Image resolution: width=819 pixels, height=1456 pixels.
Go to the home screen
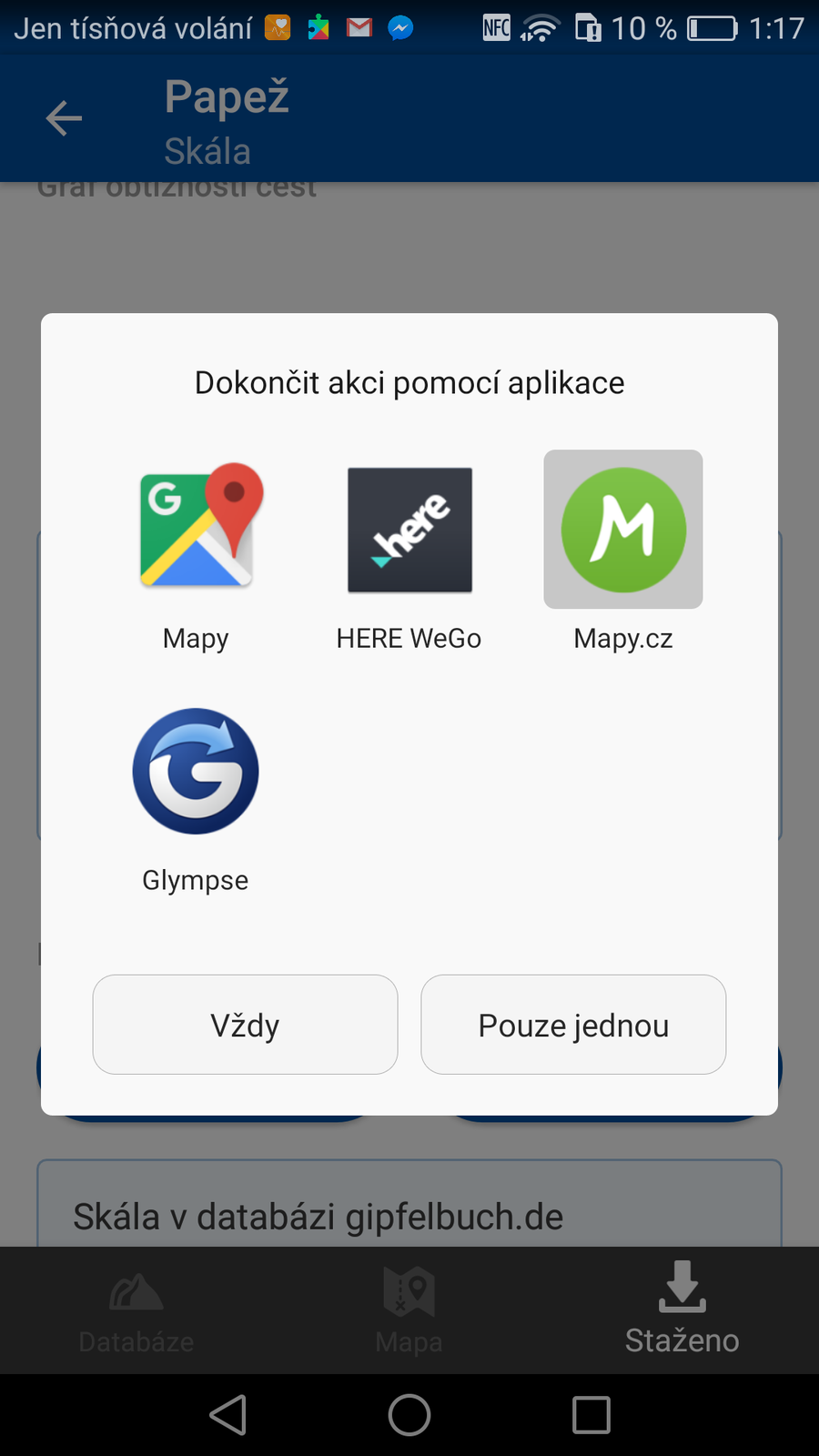[x=409, y=1415]
